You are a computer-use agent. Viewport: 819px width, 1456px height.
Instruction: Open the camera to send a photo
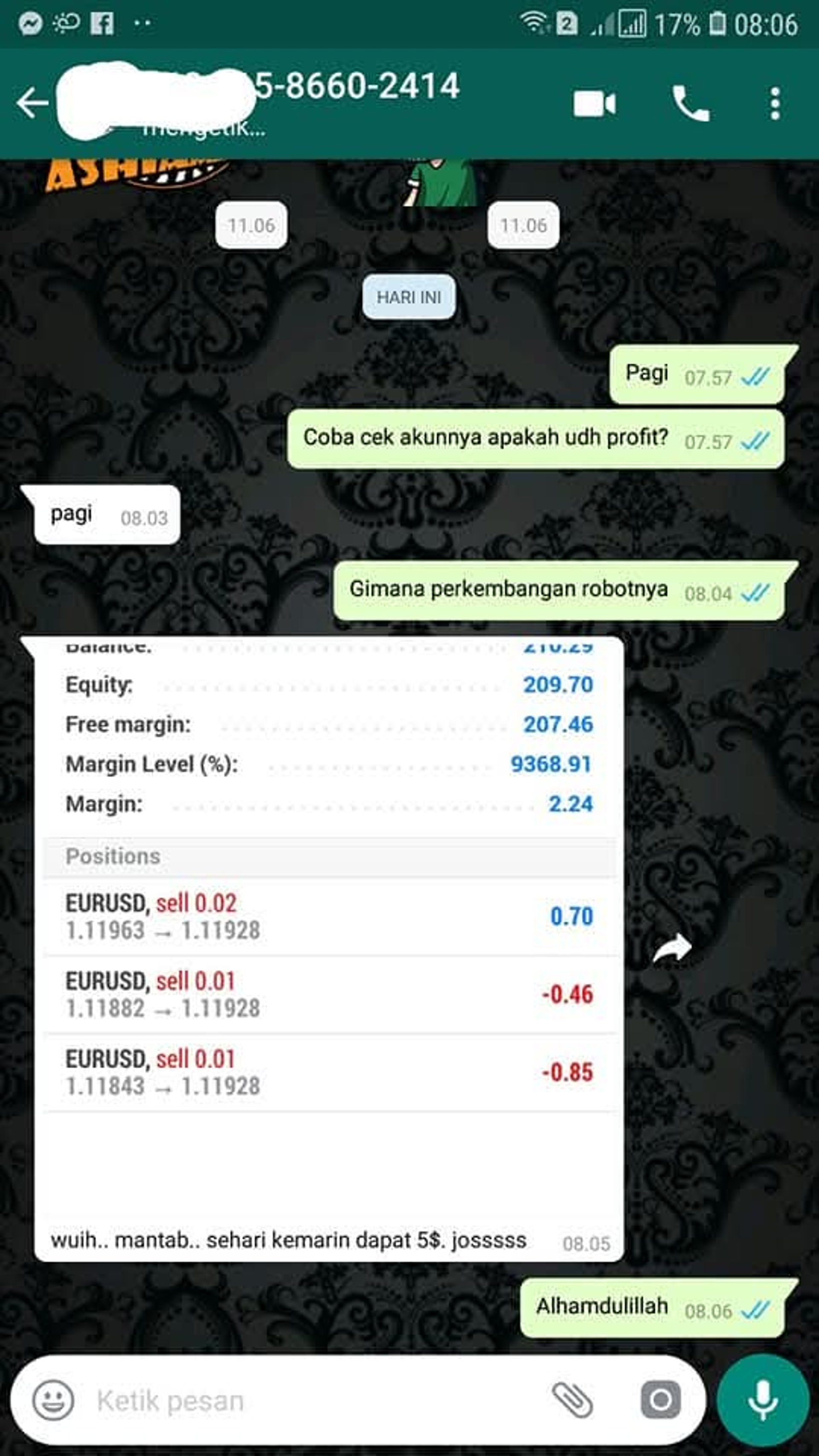(x=659, y=1400)
